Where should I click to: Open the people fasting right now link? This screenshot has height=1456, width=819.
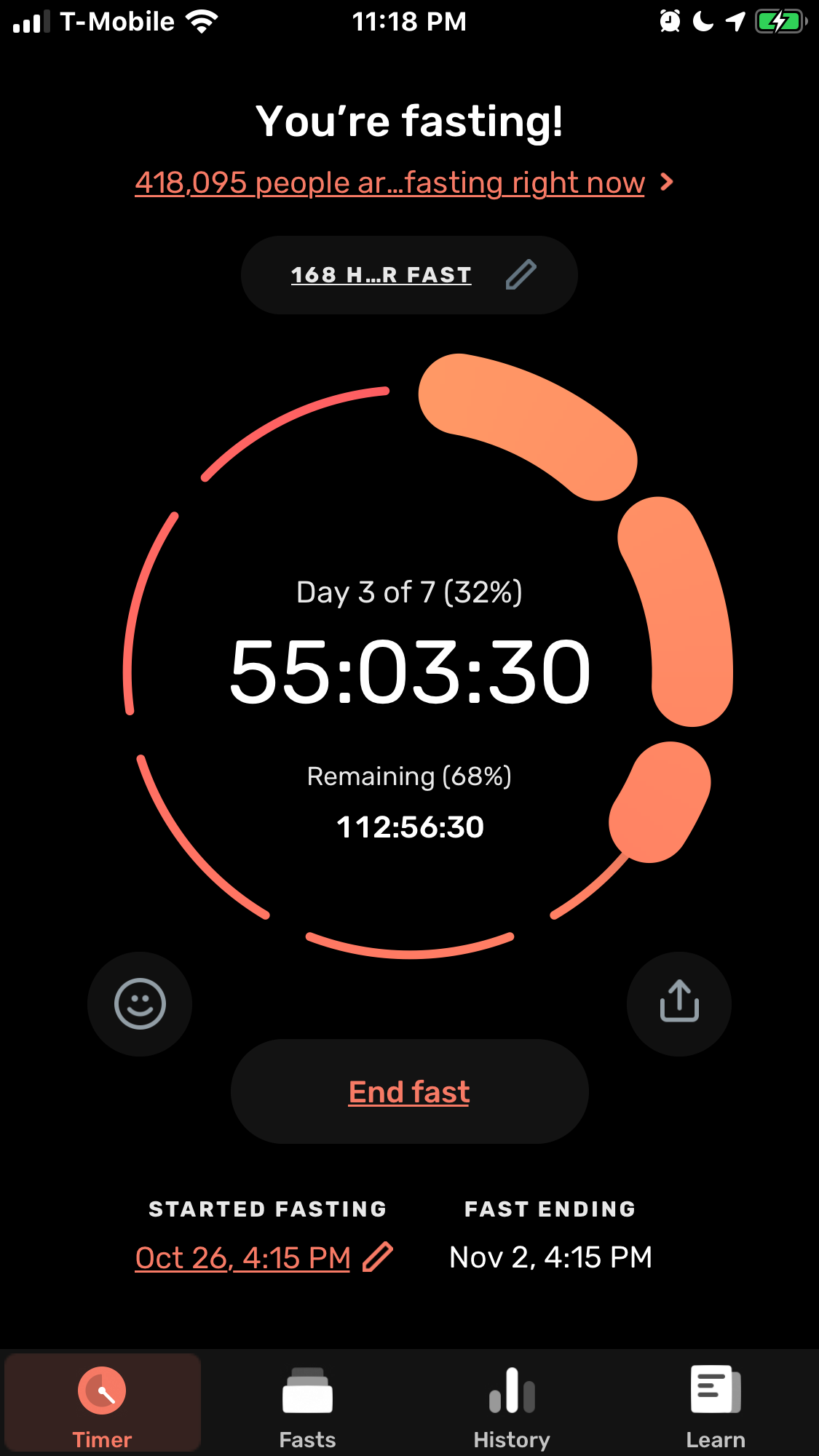pos(404,183)
